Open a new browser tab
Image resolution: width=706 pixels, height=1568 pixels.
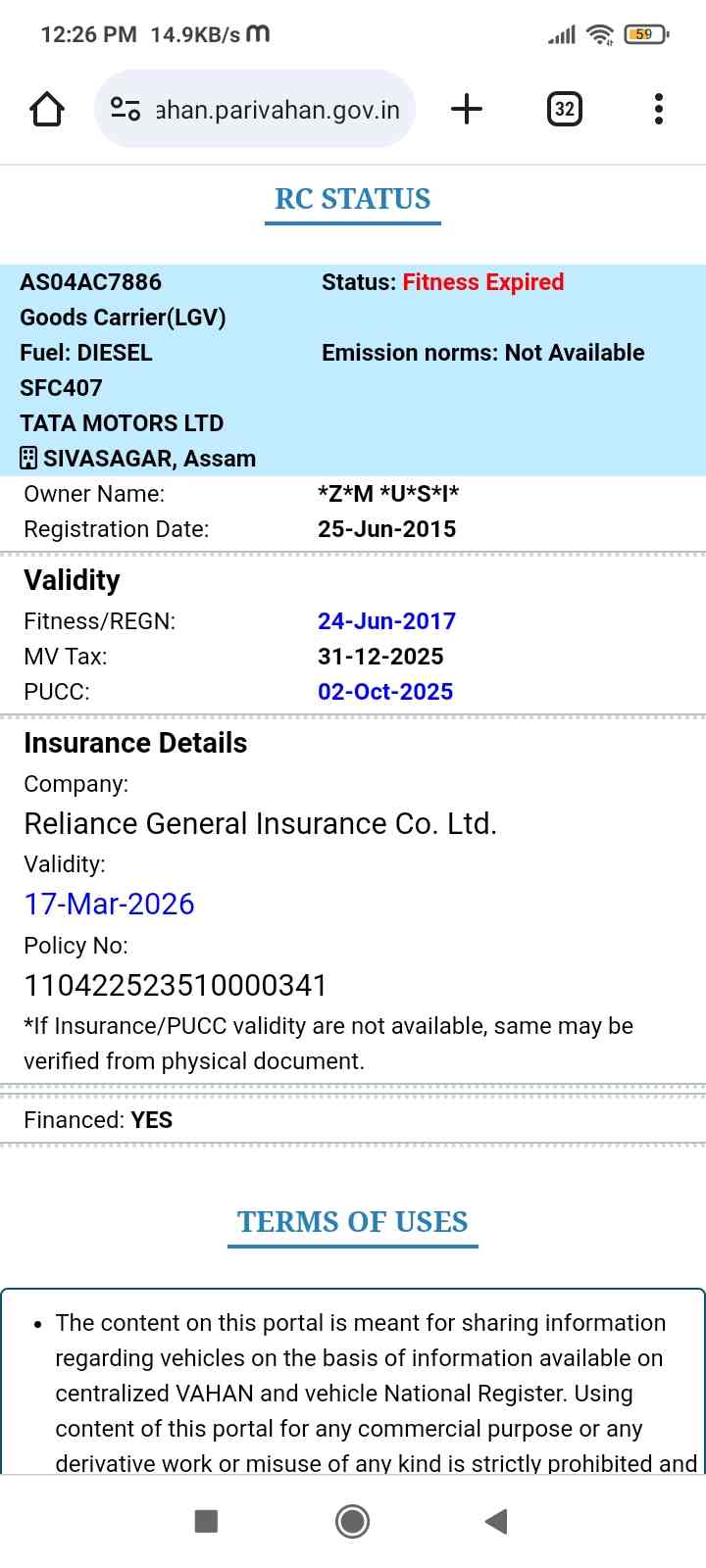pyautogui.click(x=467, y=109)
